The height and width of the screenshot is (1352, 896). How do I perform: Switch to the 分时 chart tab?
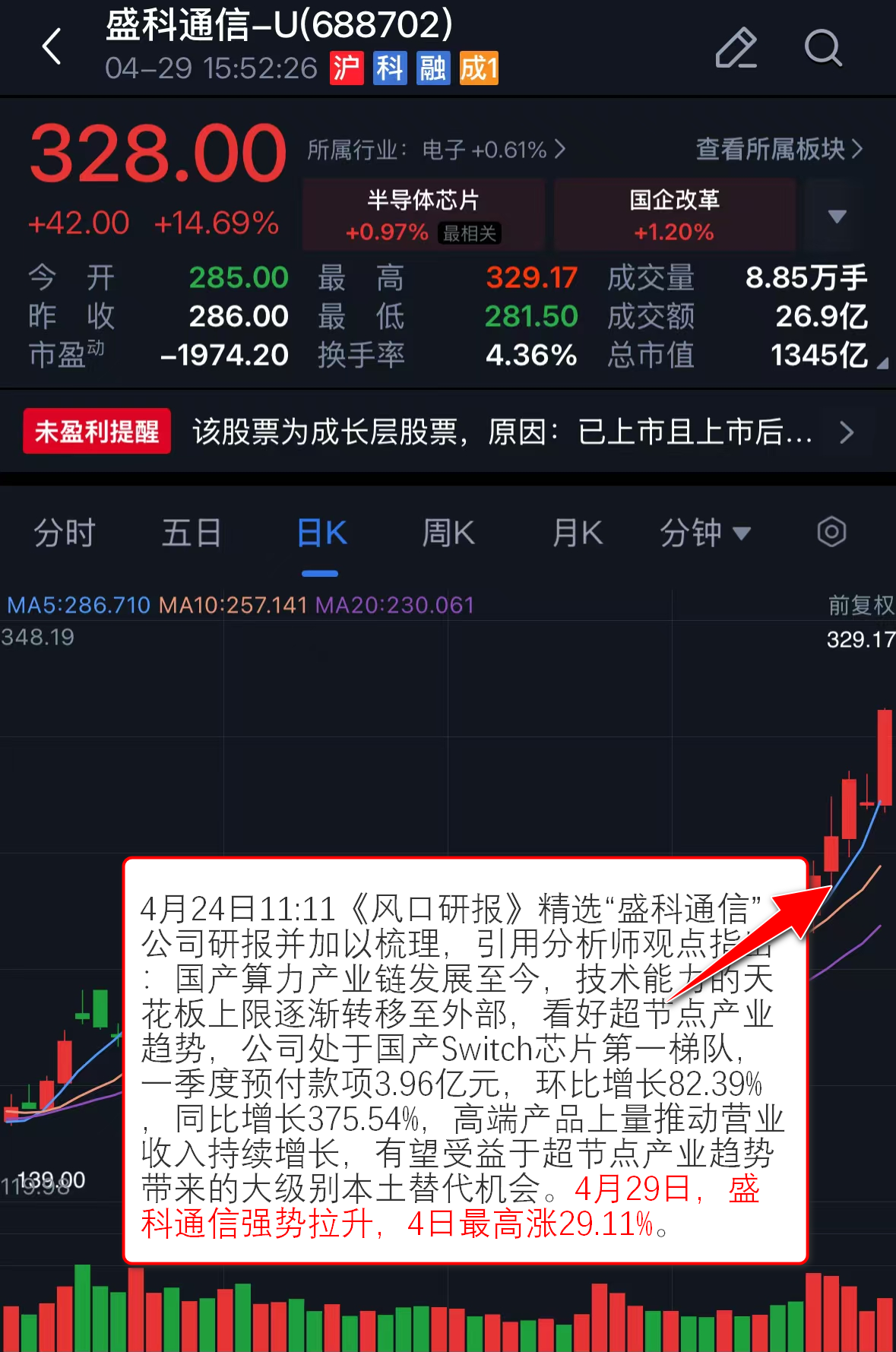65,533
